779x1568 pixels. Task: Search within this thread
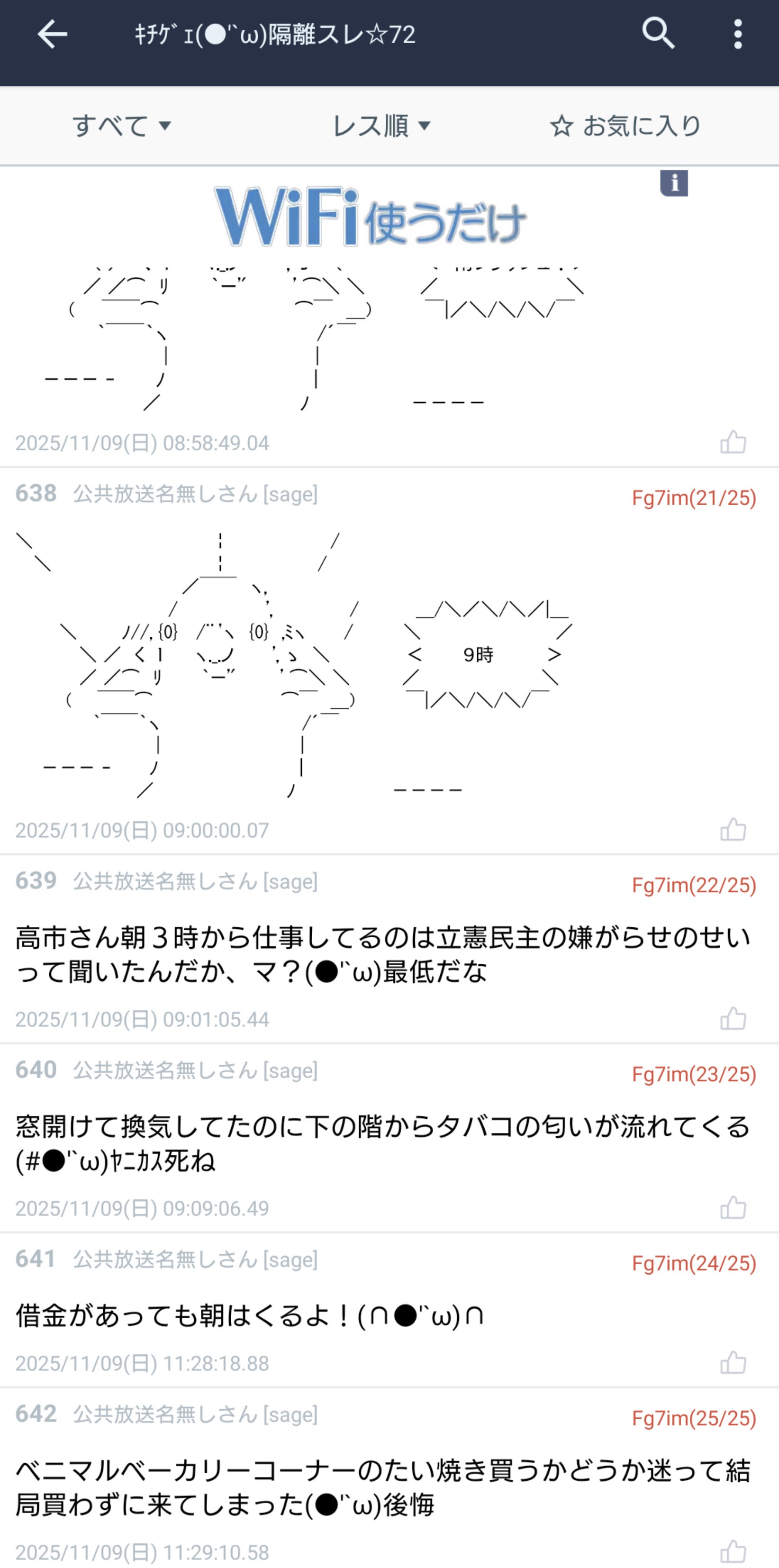658,34
